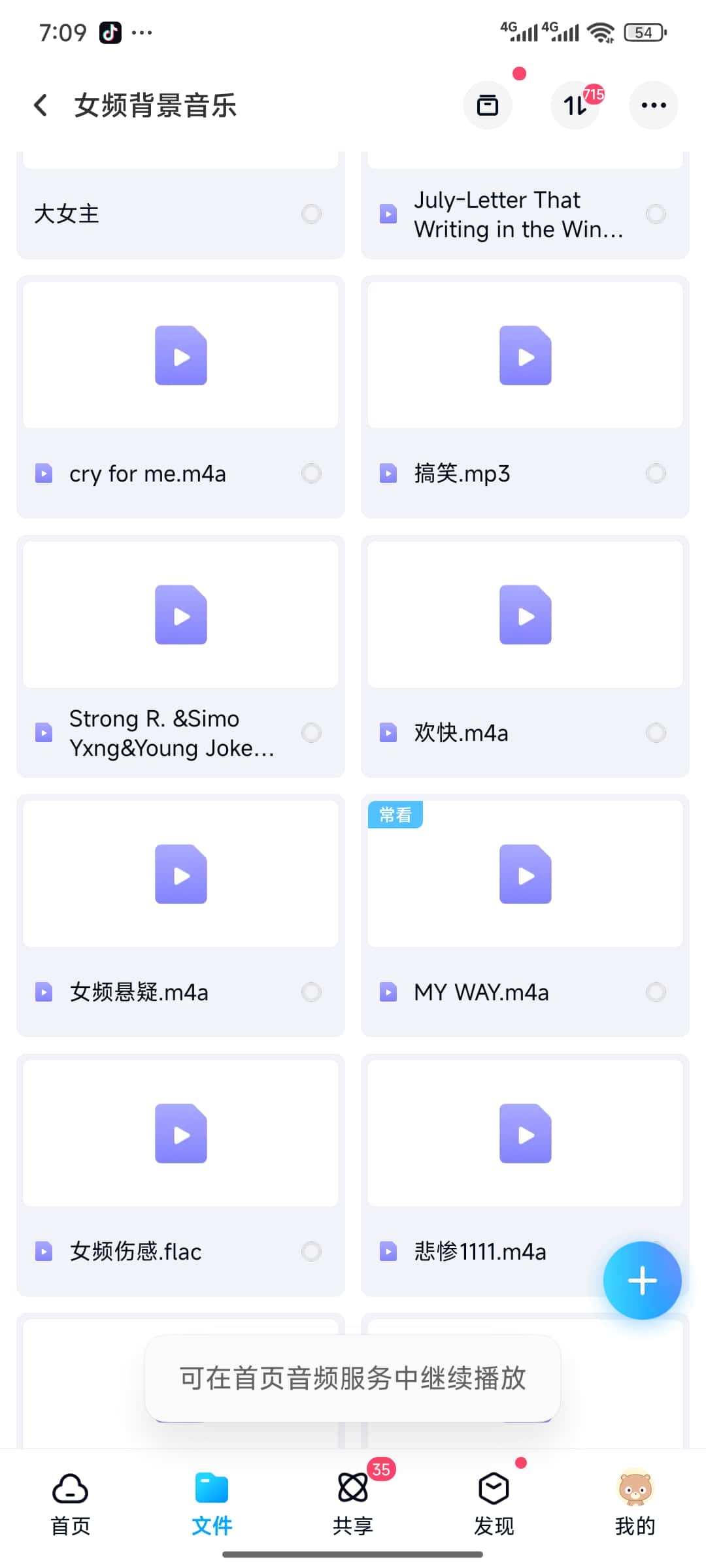Screen dimensions: 706x1568
Task: Select the 欢快.m4a checkbox circle
Action: pos(656,732)
